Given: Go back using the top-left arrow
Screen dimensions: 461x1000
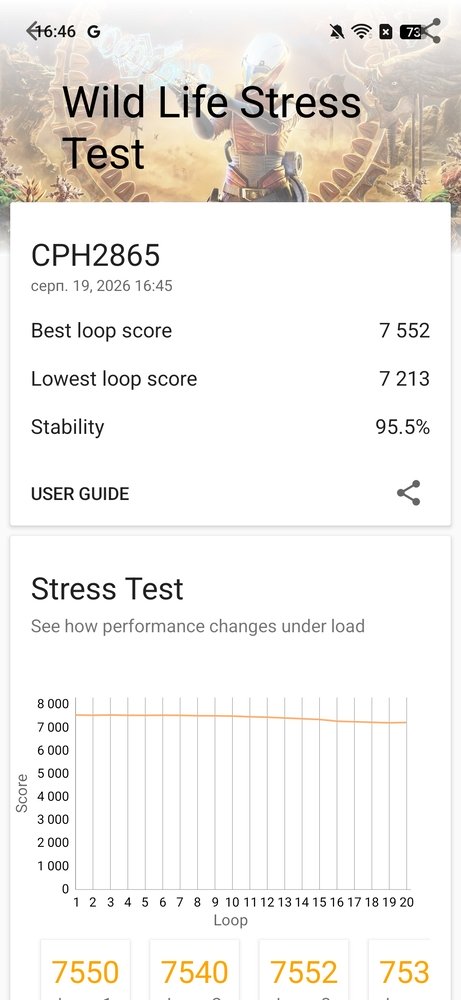Looking at the screenshot, I should pos(33,31).
